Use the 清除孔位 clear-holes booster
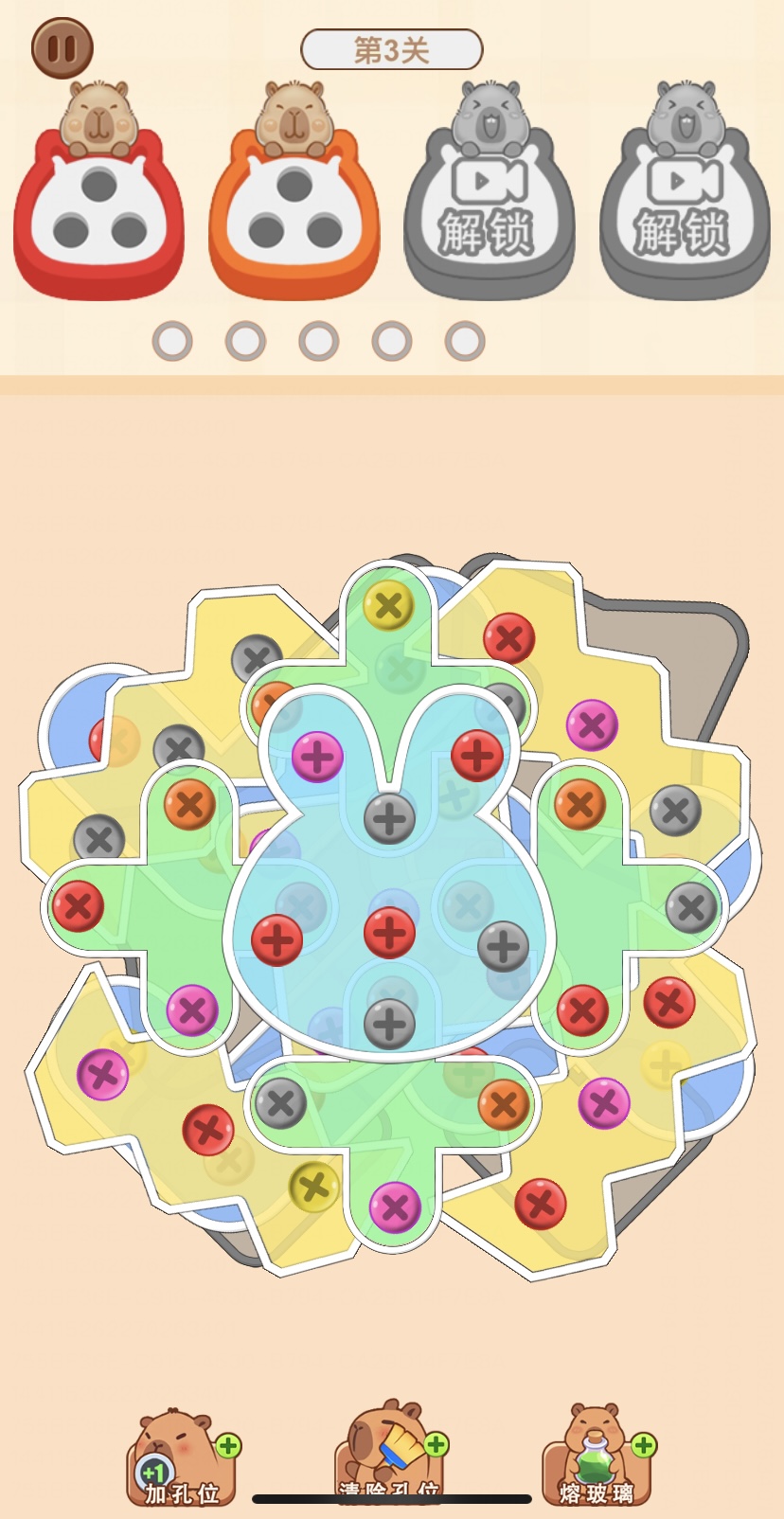The image size is (784, 1519). click(389, 1454)
